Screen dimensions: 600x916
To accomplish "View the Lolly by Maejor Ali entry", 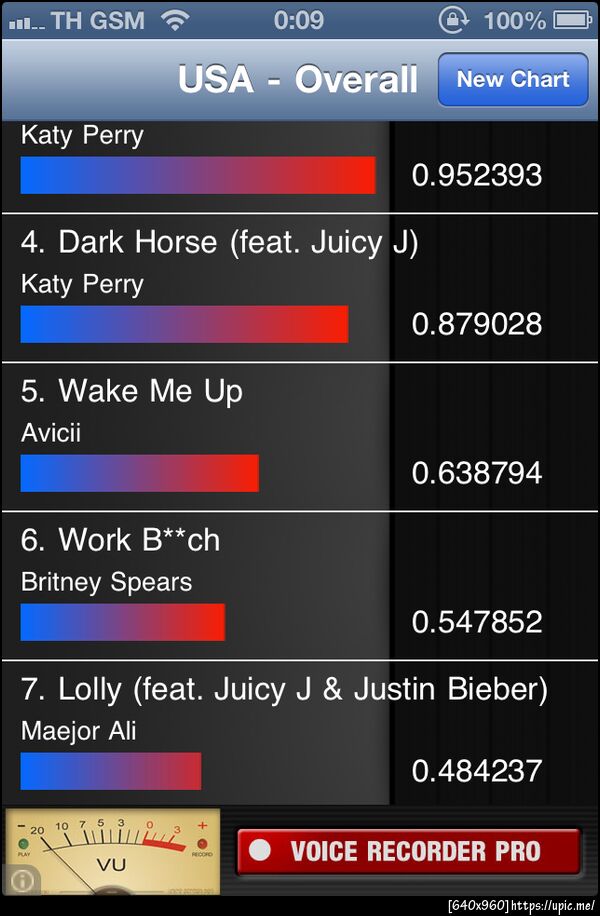I will click(300, 733).
